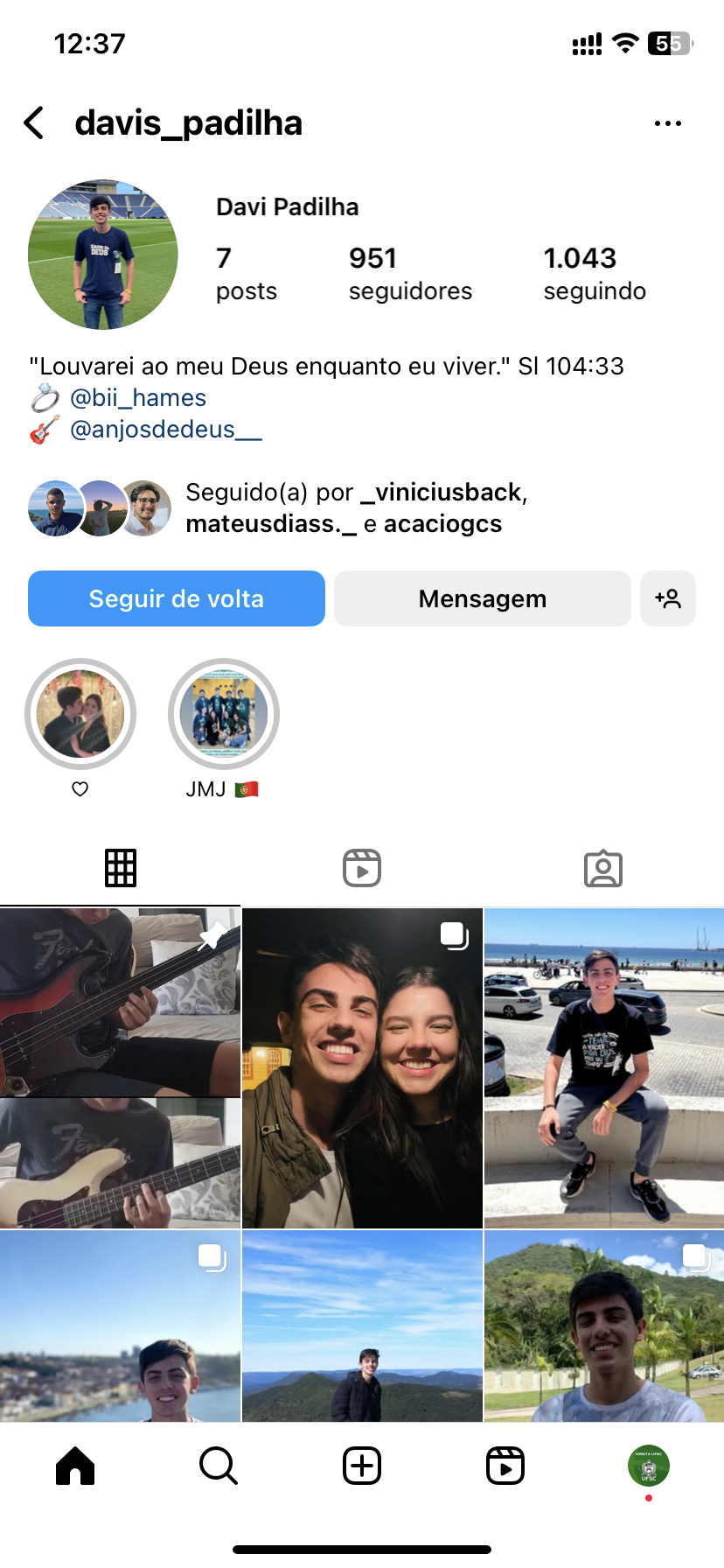724x1568 pixels.
Task: Open the couple selfie carousel post
Action: (x=362, y=1067)
